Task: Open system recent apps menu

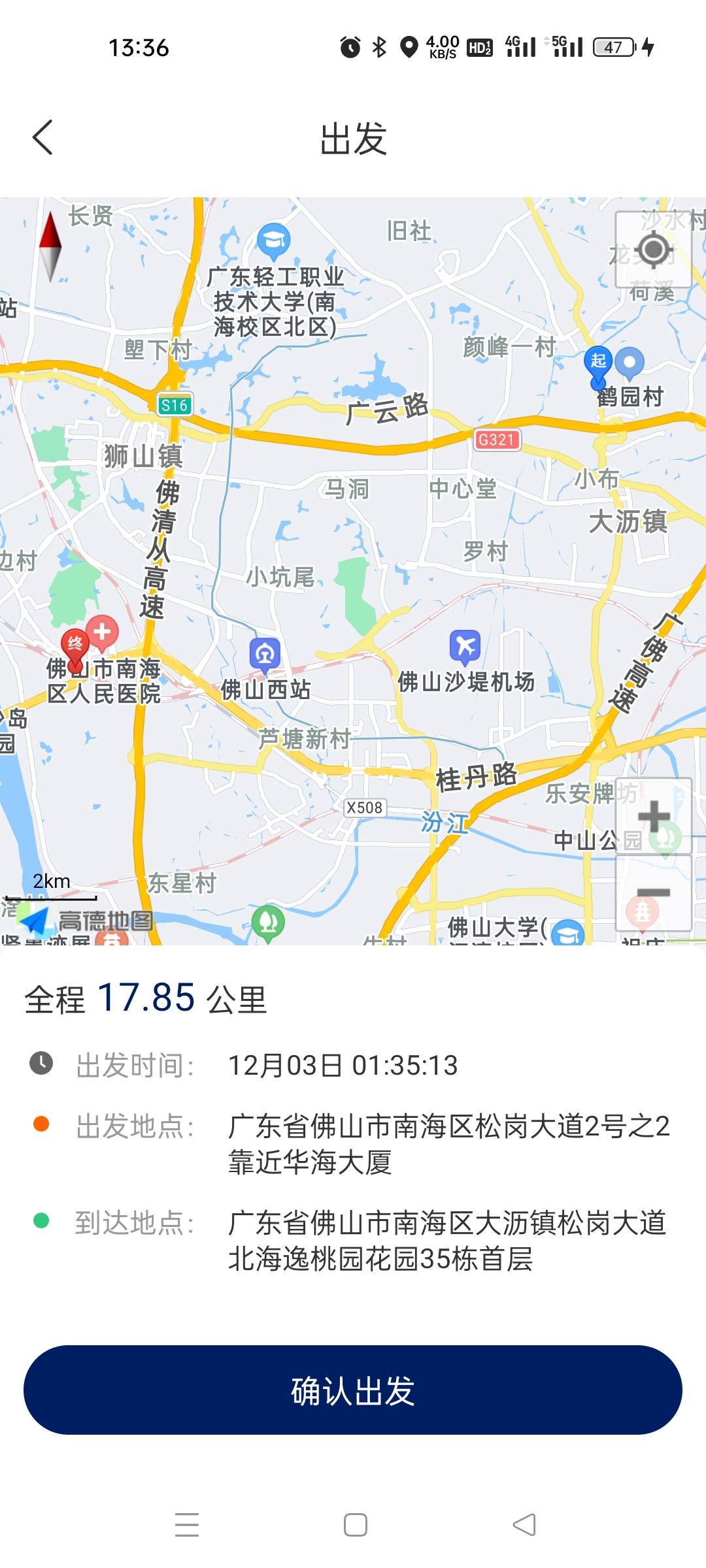Action: pos(187,1525)
